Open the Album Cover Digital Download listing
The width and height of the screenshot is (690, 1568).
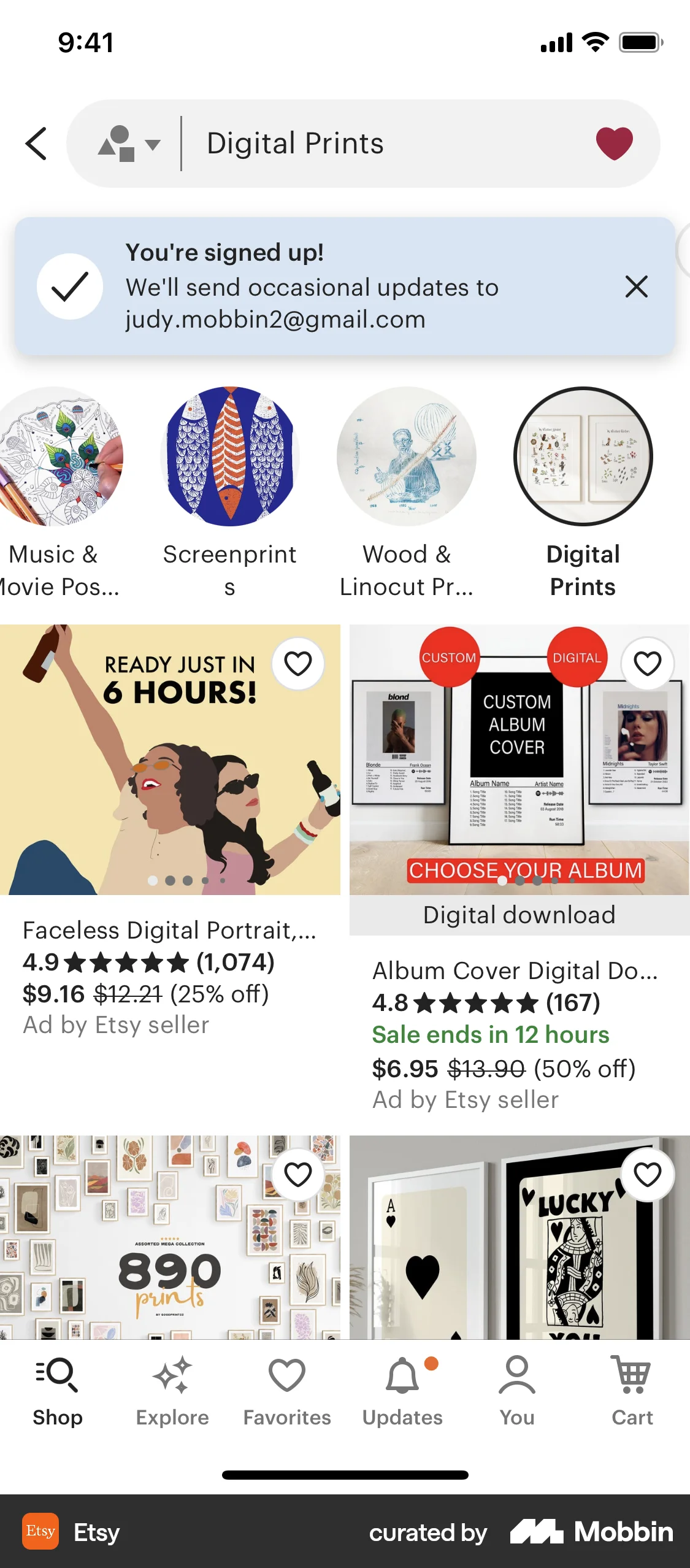coord(519,767)
